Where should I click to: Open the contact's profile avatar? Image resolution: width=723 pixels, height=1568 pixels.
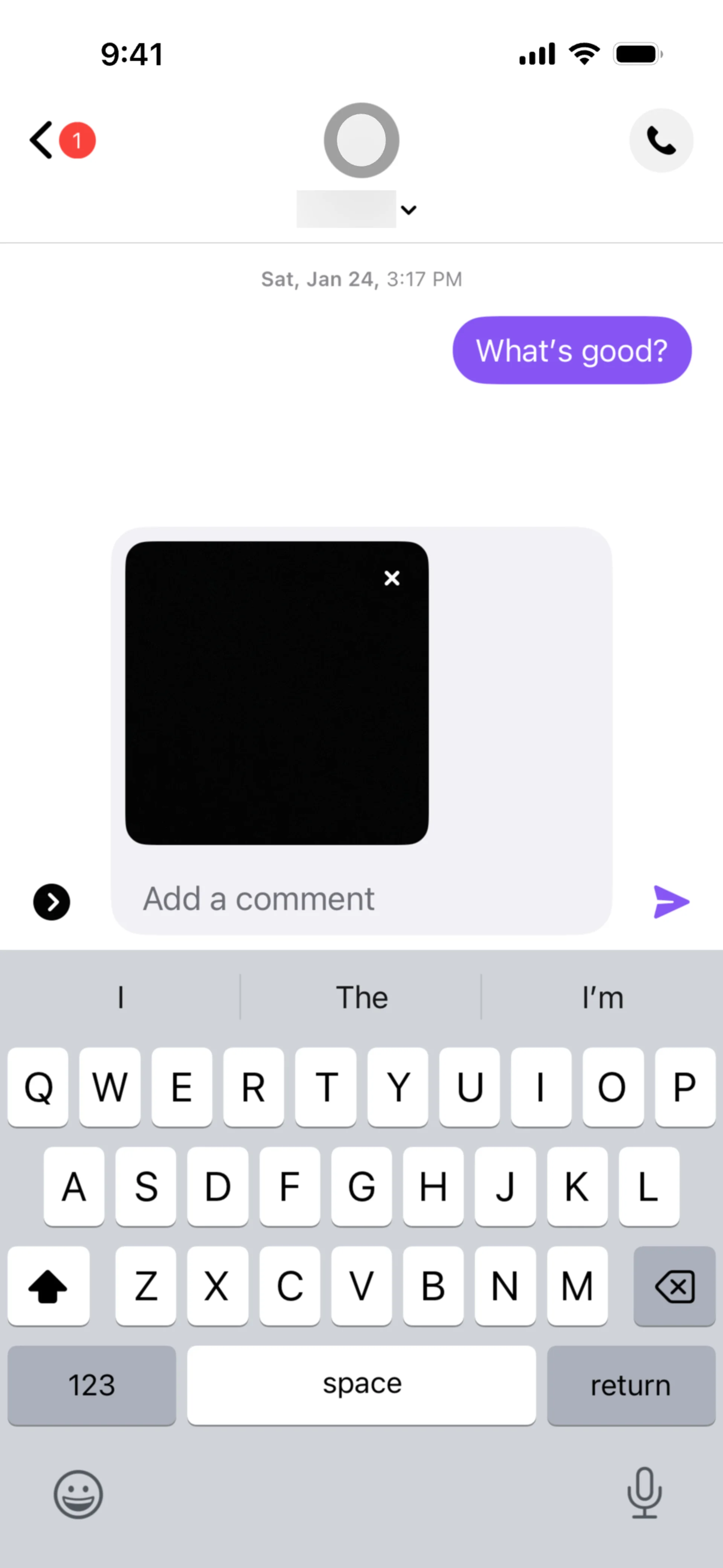pyautogui.click(x=361, y=141)
